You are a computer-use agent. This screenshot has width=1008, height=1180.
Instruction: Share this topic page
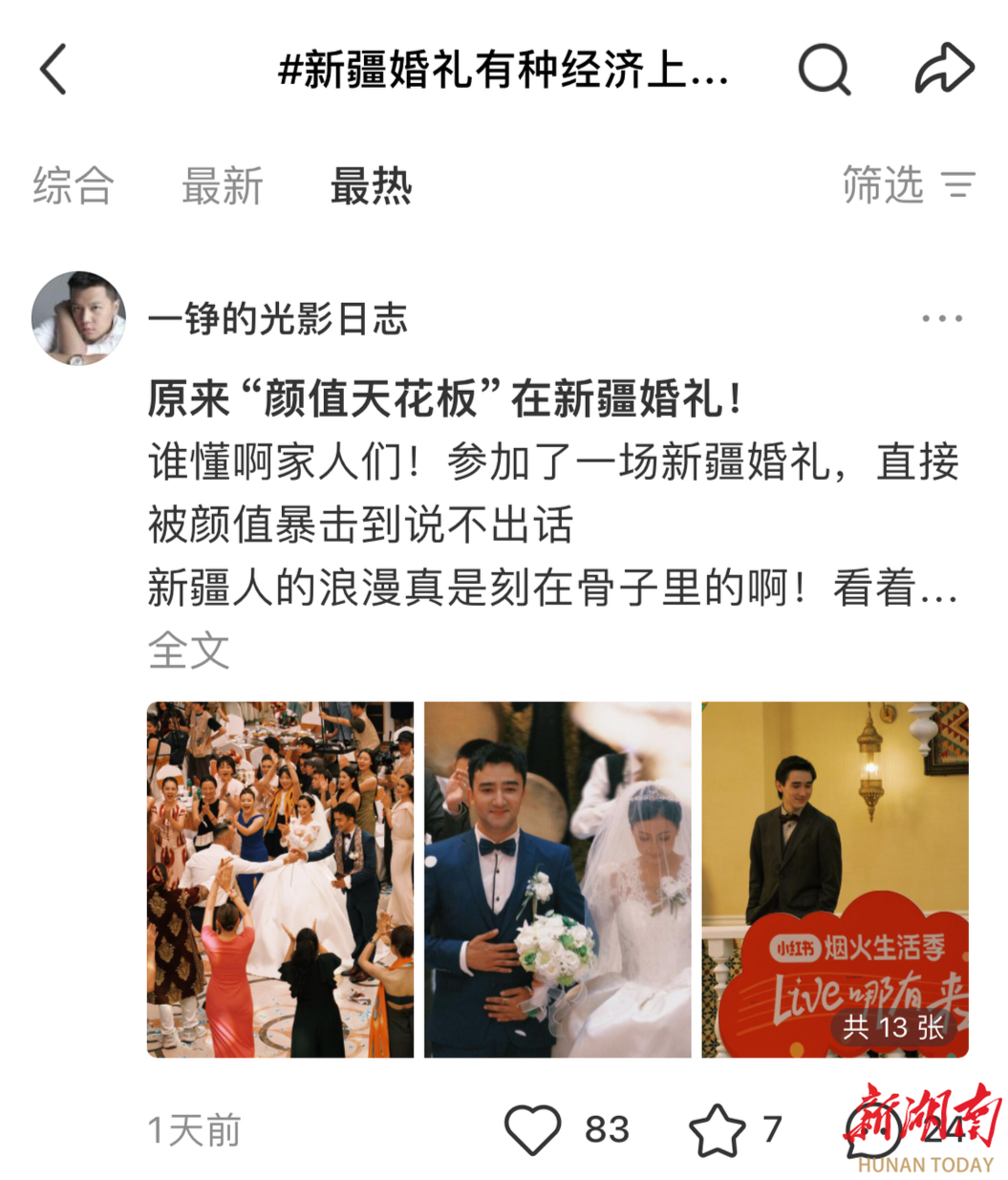pyautogui.click(x=944, y=69)
